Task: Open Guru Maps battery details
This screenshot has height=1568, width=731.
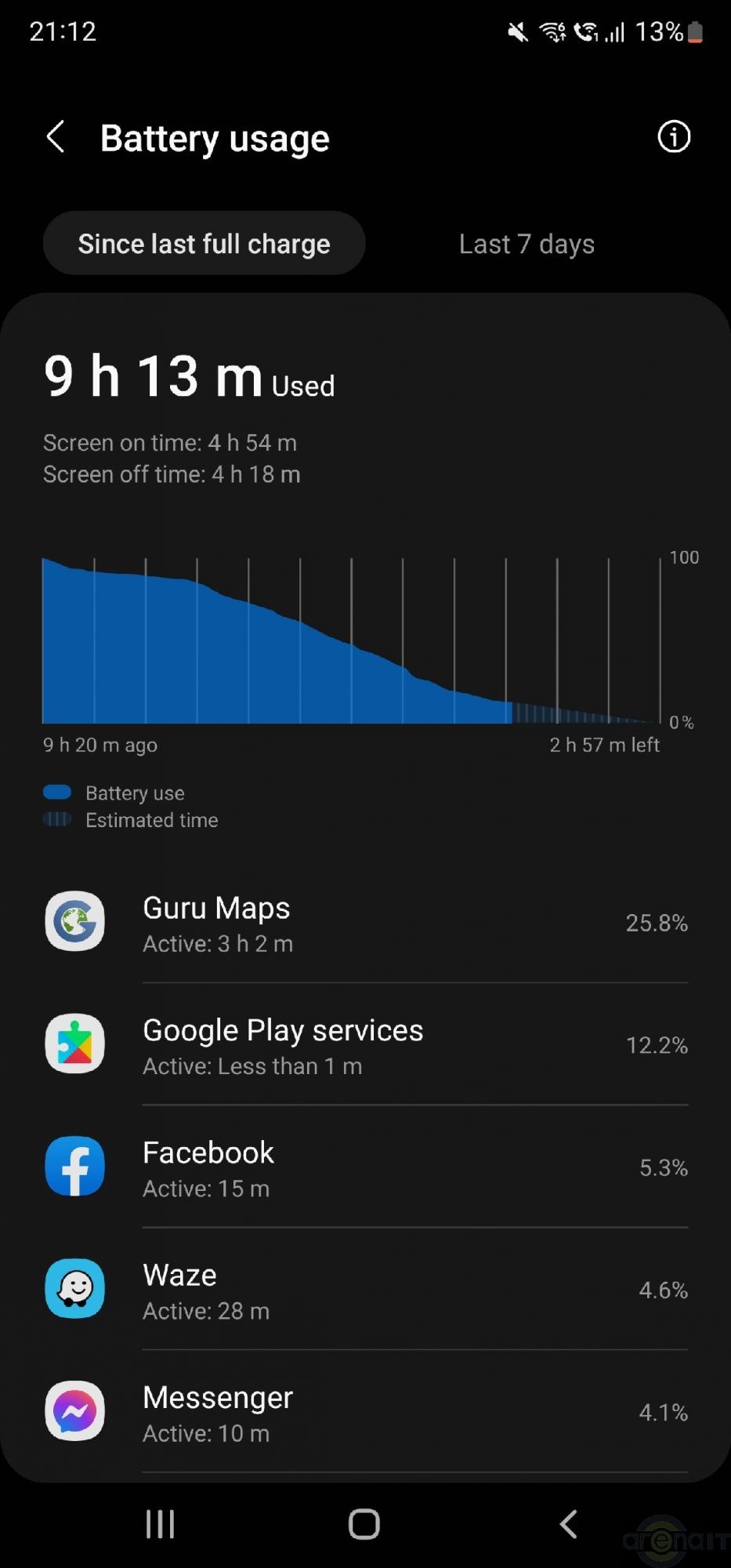Action: pyautogui.click(x=365, y=923)
